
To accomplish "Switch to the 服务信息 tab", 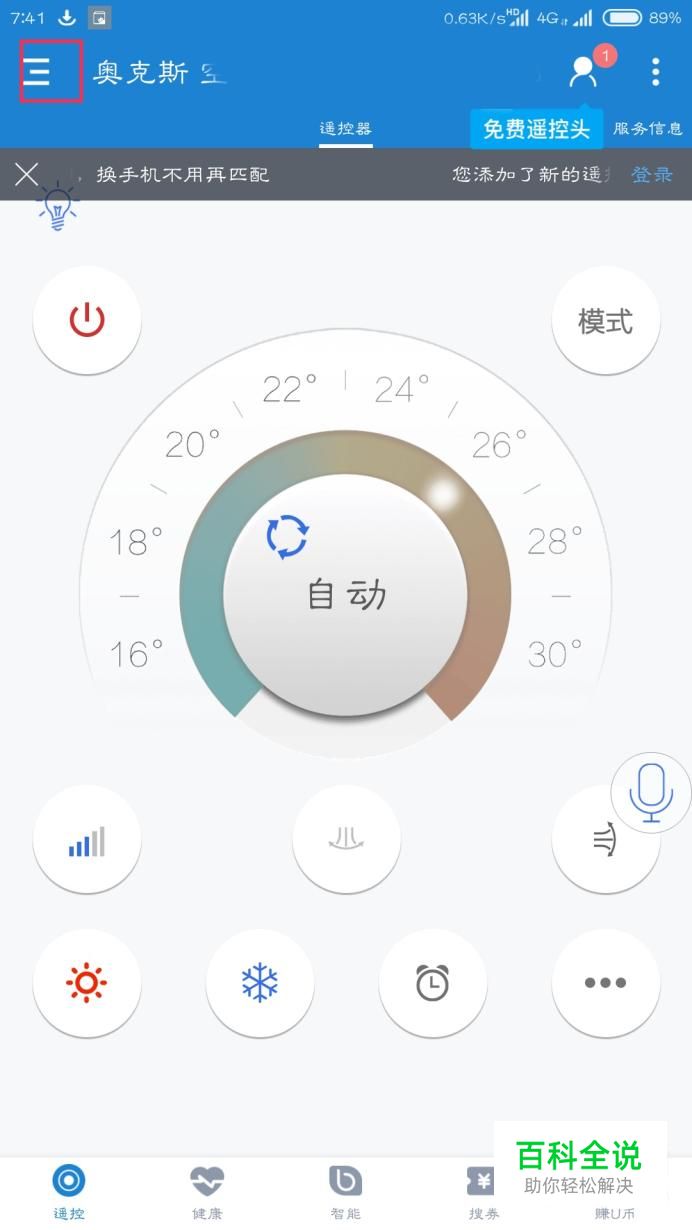I will click(x=647, y=129).
